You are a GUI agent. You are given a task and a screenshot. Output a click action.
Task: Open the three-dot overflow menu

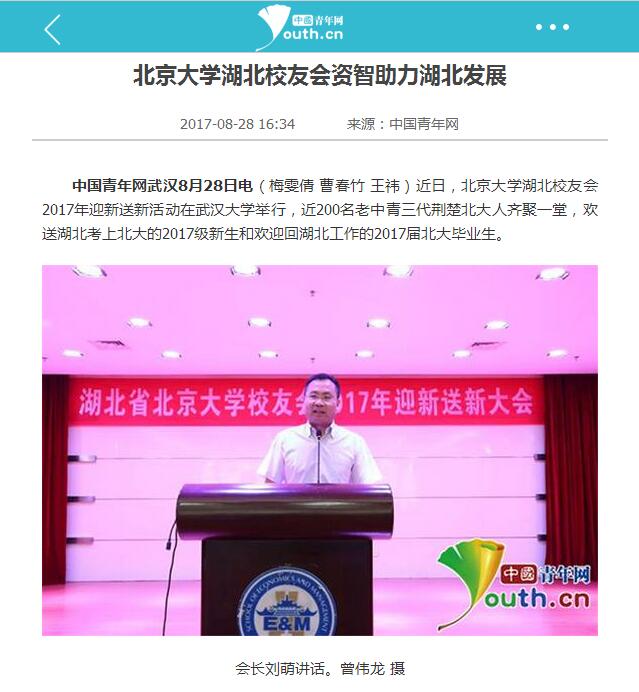pyautogui.click(x=552, y=27)
